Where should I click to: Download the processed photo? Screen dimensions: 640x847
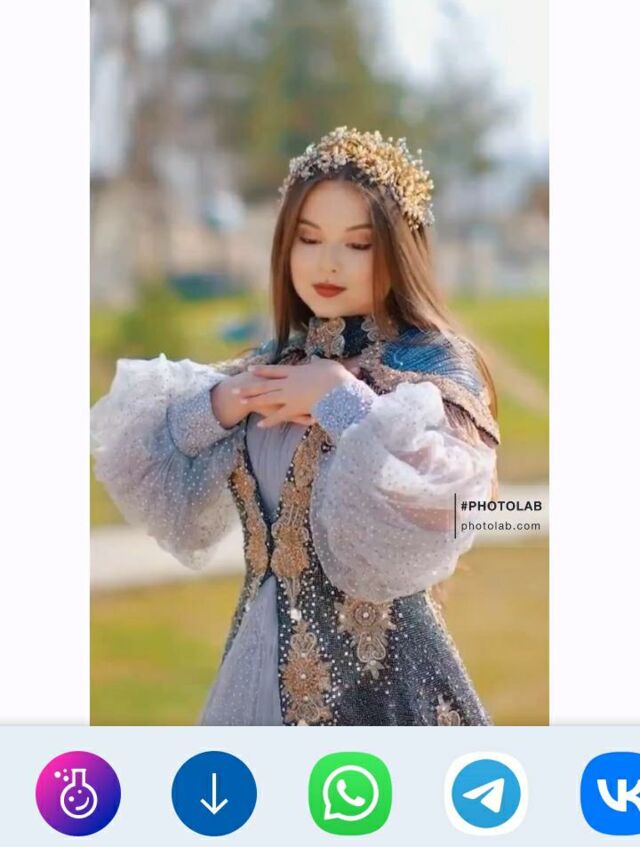pyautogui.click(x=214, y=794)
